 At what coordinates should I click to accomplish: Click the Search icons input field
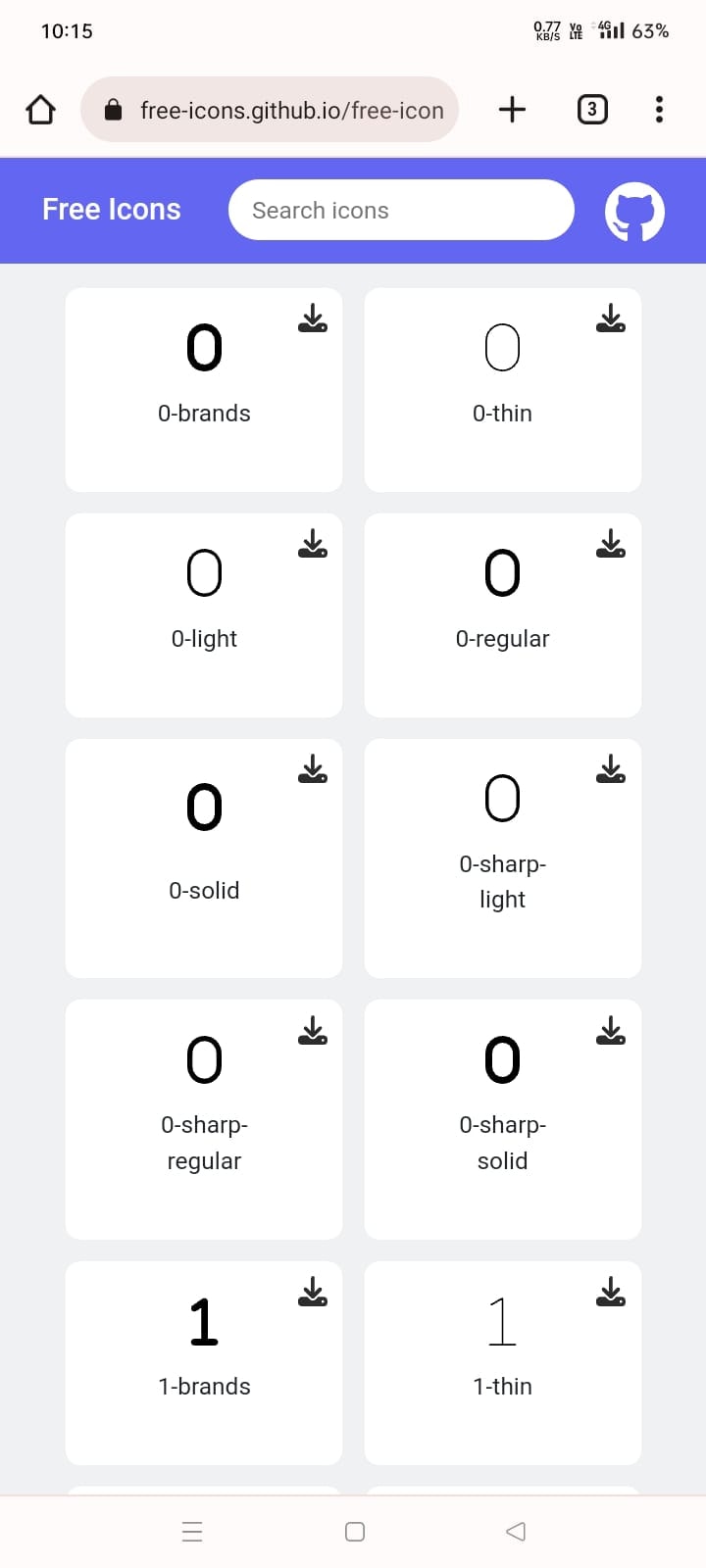point(400,210)
